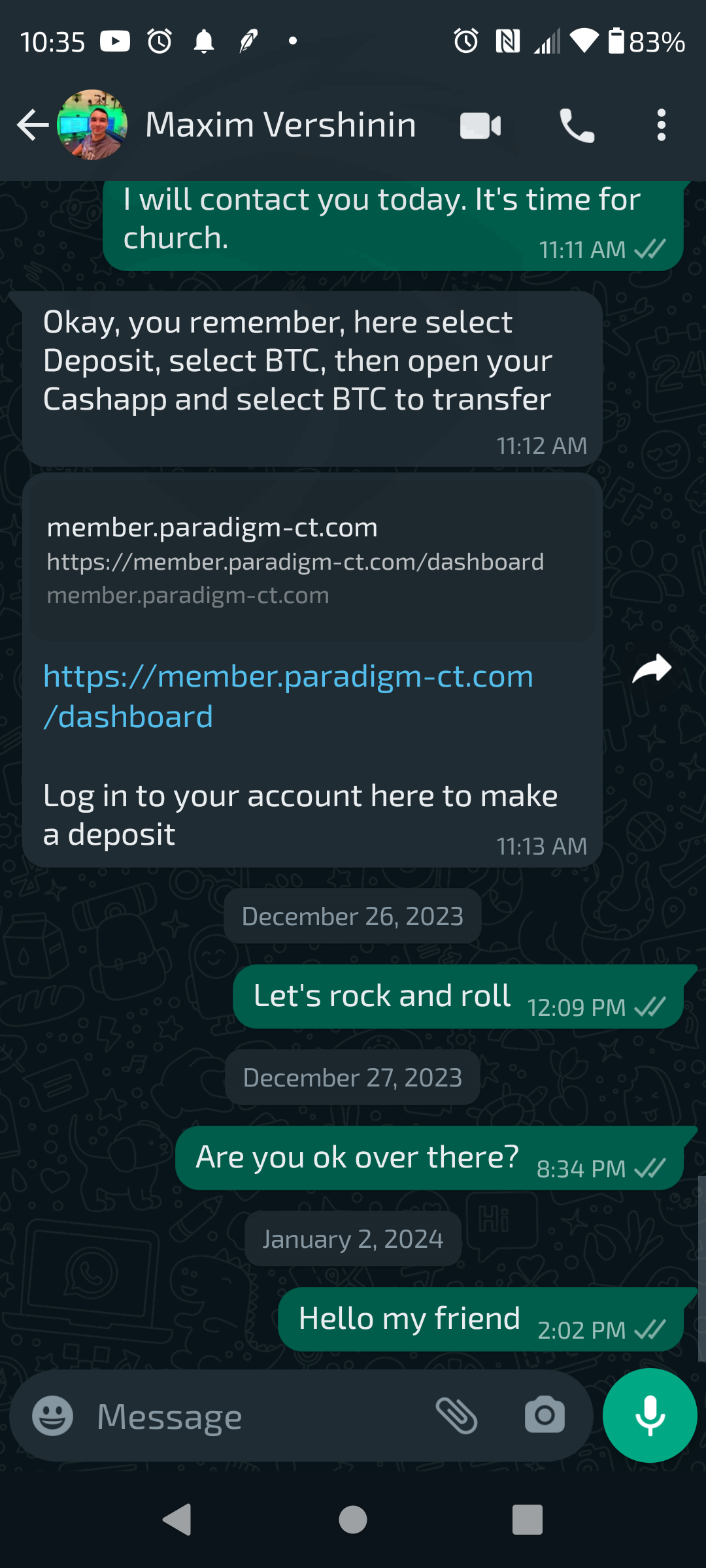Screen dimensions: 706x1568
Task: Start a video call with Maxim
Action: (480, 125)
